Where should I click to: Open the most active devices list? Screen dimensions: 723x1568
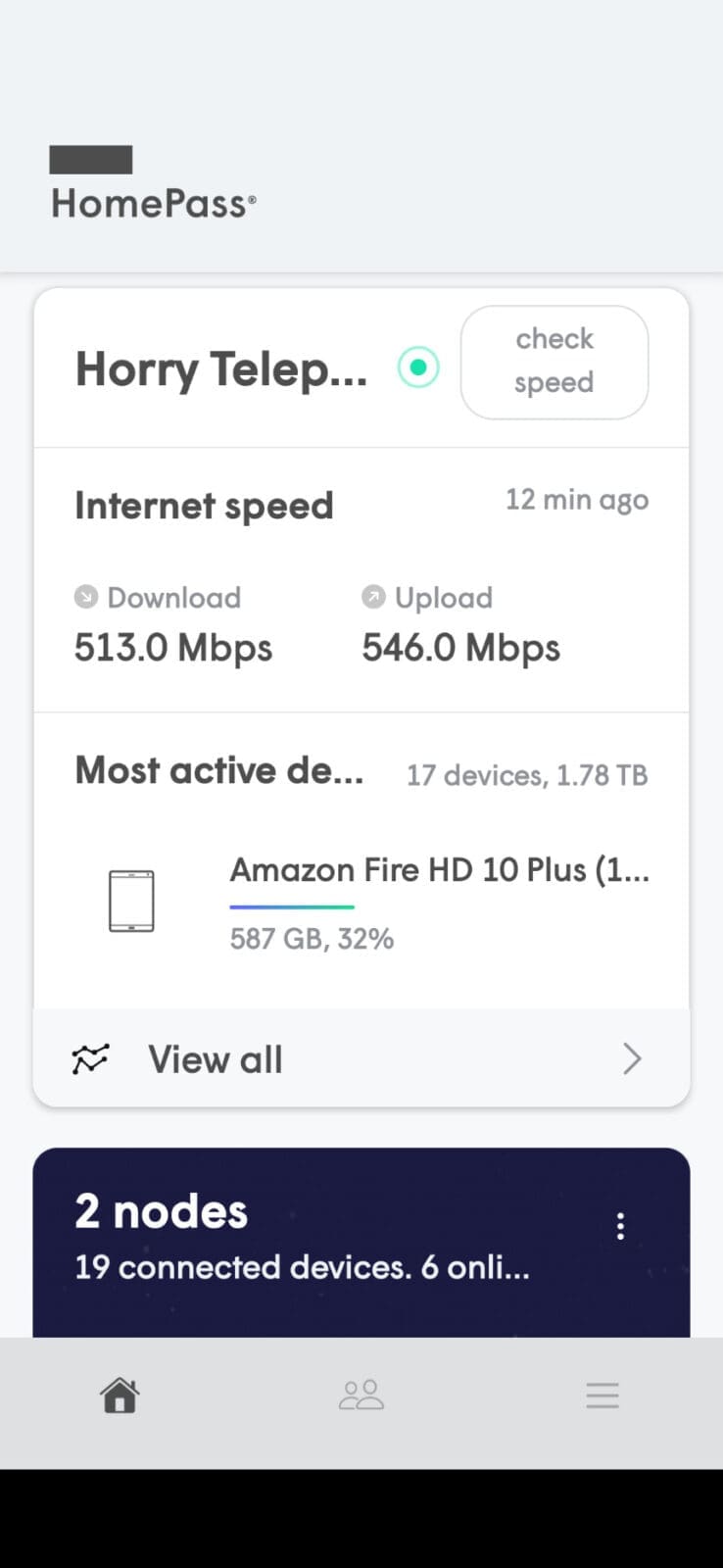click(219, 771)
